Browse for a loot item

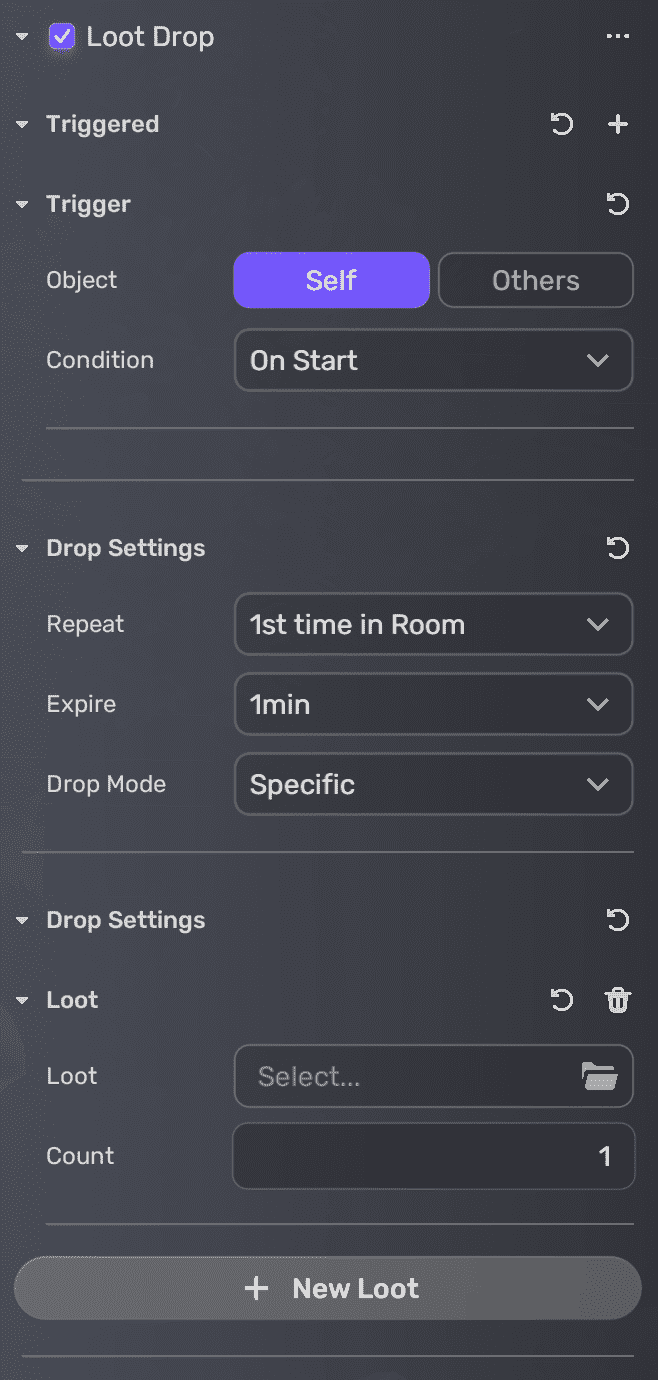(600, 1077)
